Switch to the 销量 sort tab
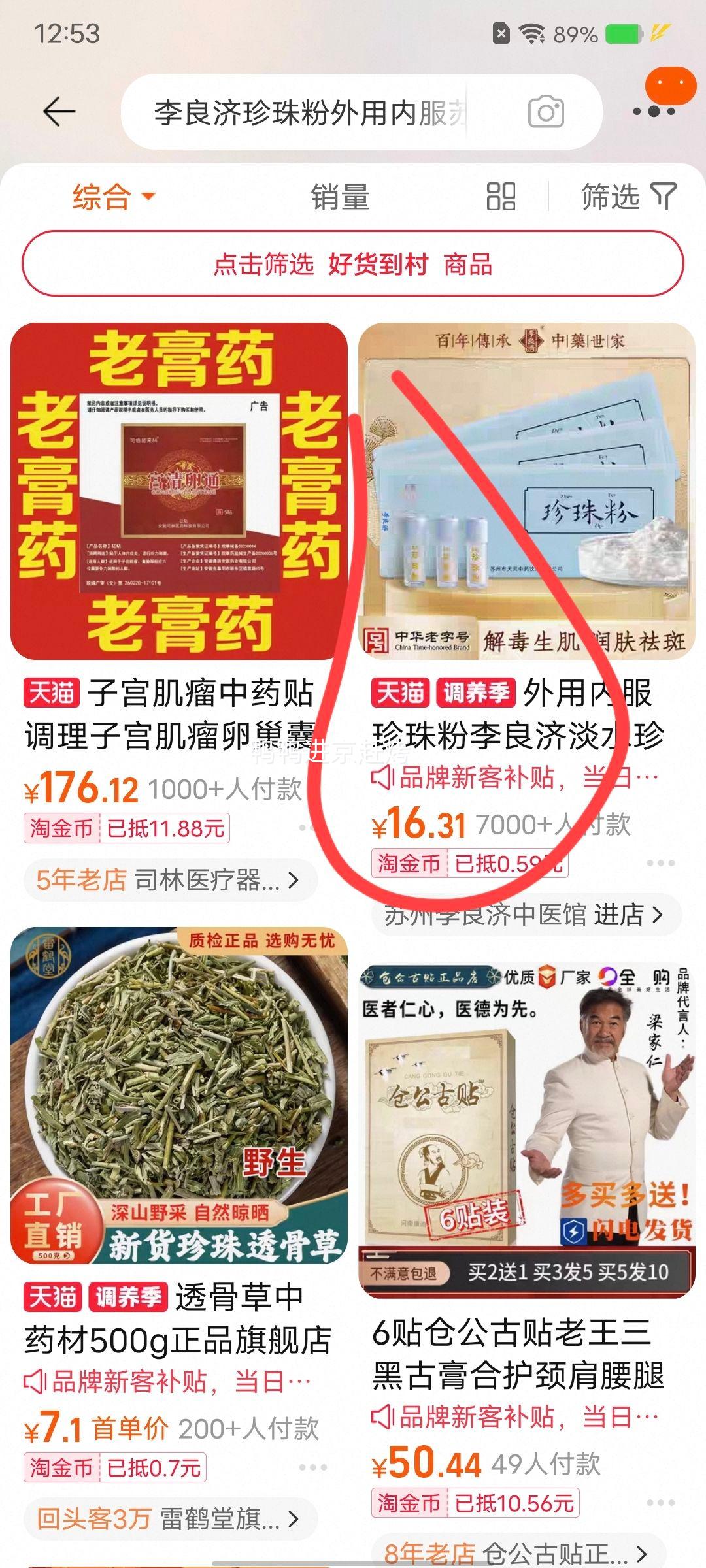706x1568 pixels. [x=341, y=198]
